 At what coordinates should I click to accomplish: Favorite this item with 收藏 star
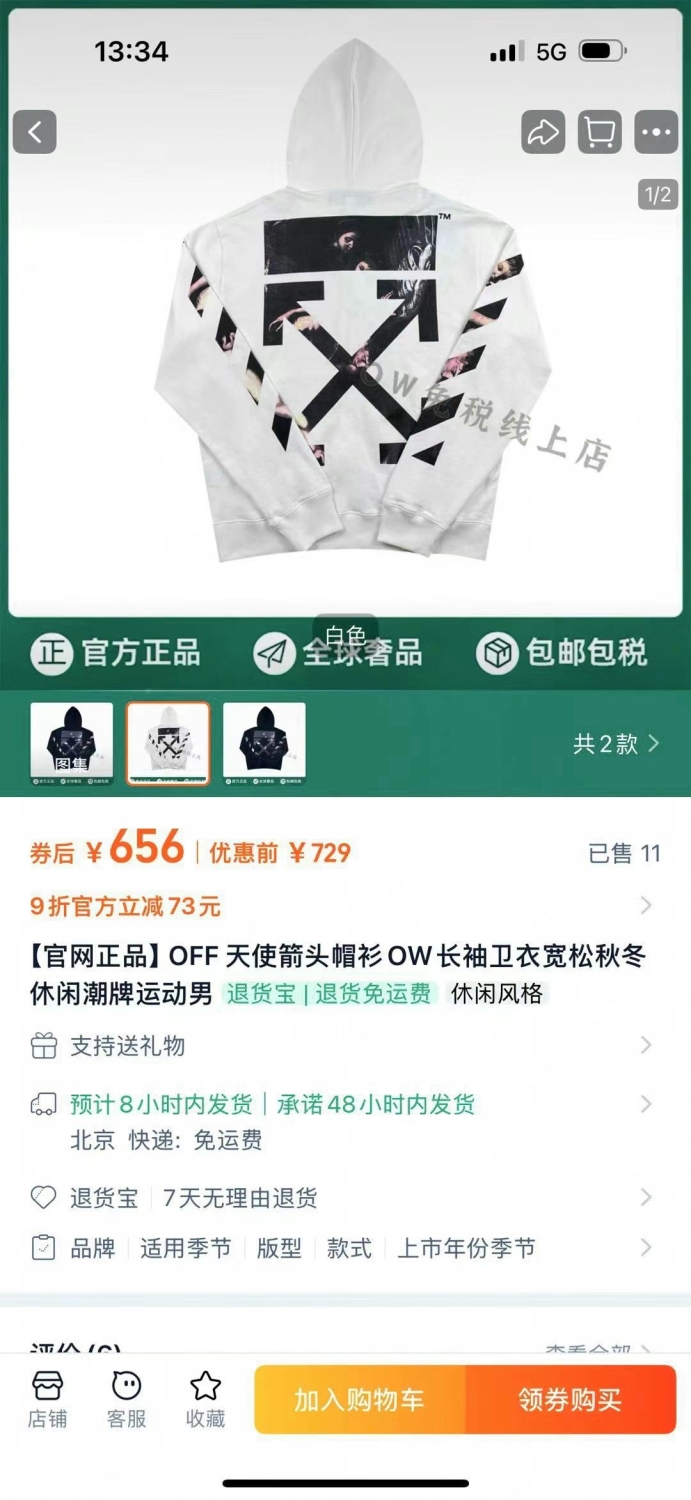pyautogui.click(x=206, y=1399)
